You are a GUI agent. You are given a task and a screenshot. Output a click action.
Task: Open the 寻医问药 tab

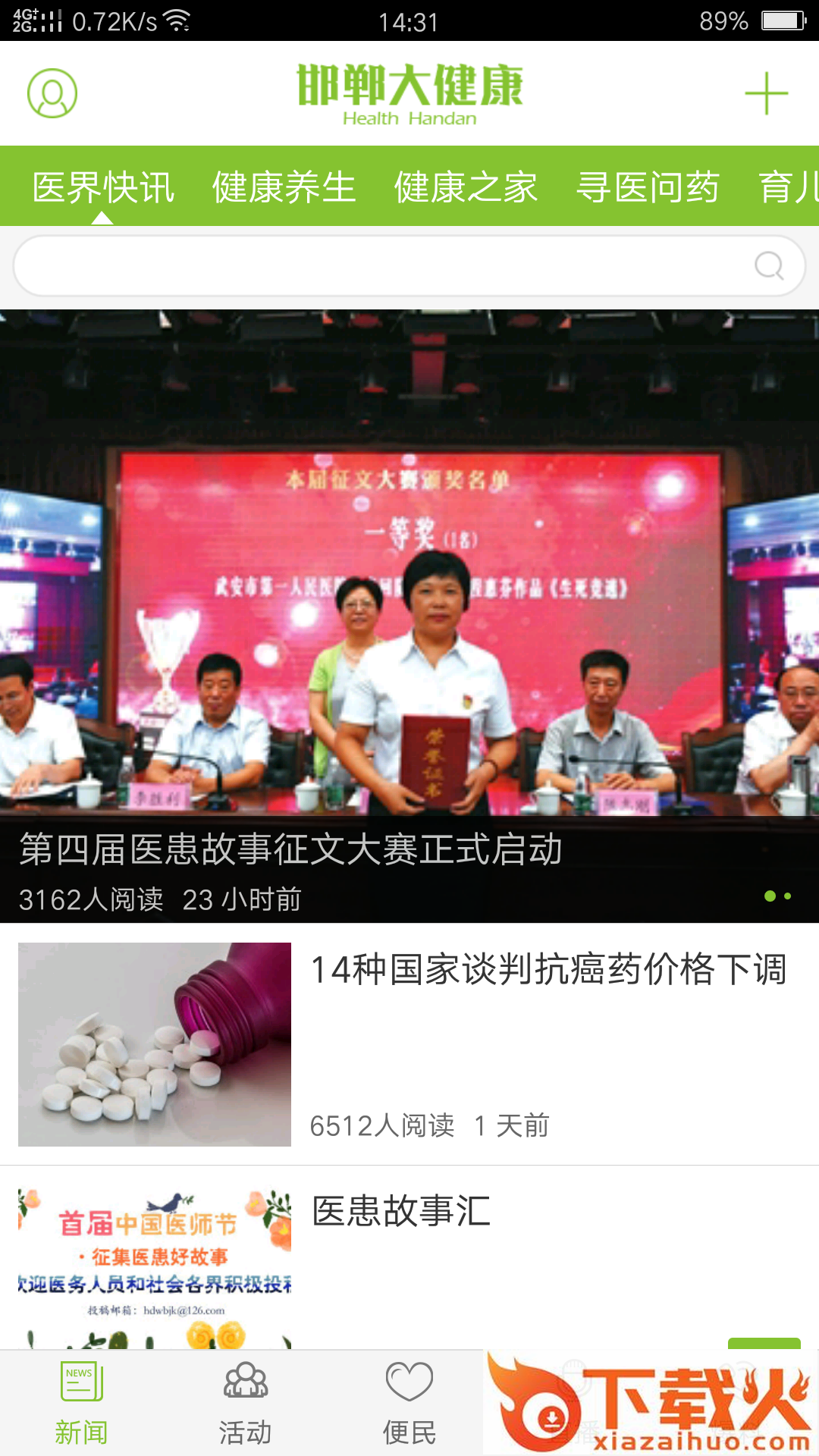(x=648, y=187)
